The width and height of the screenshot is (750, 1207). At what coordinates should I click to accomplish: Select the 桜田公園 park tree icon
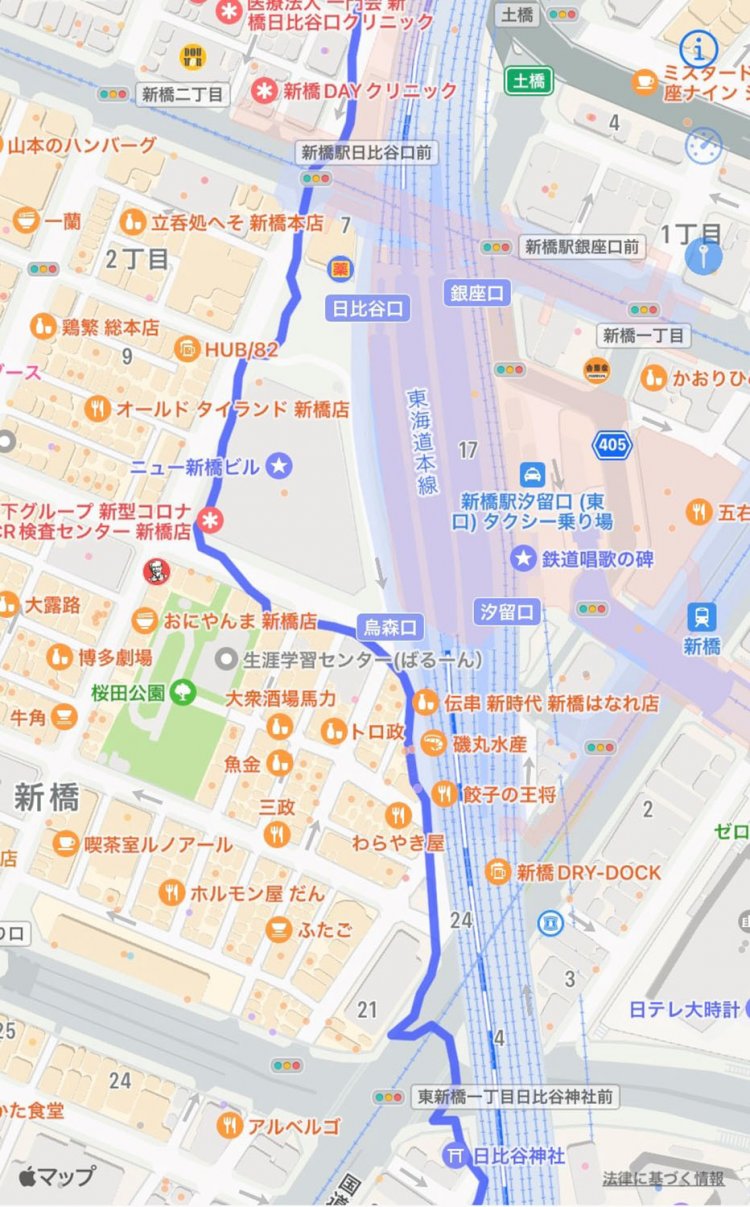pos(182,689)
